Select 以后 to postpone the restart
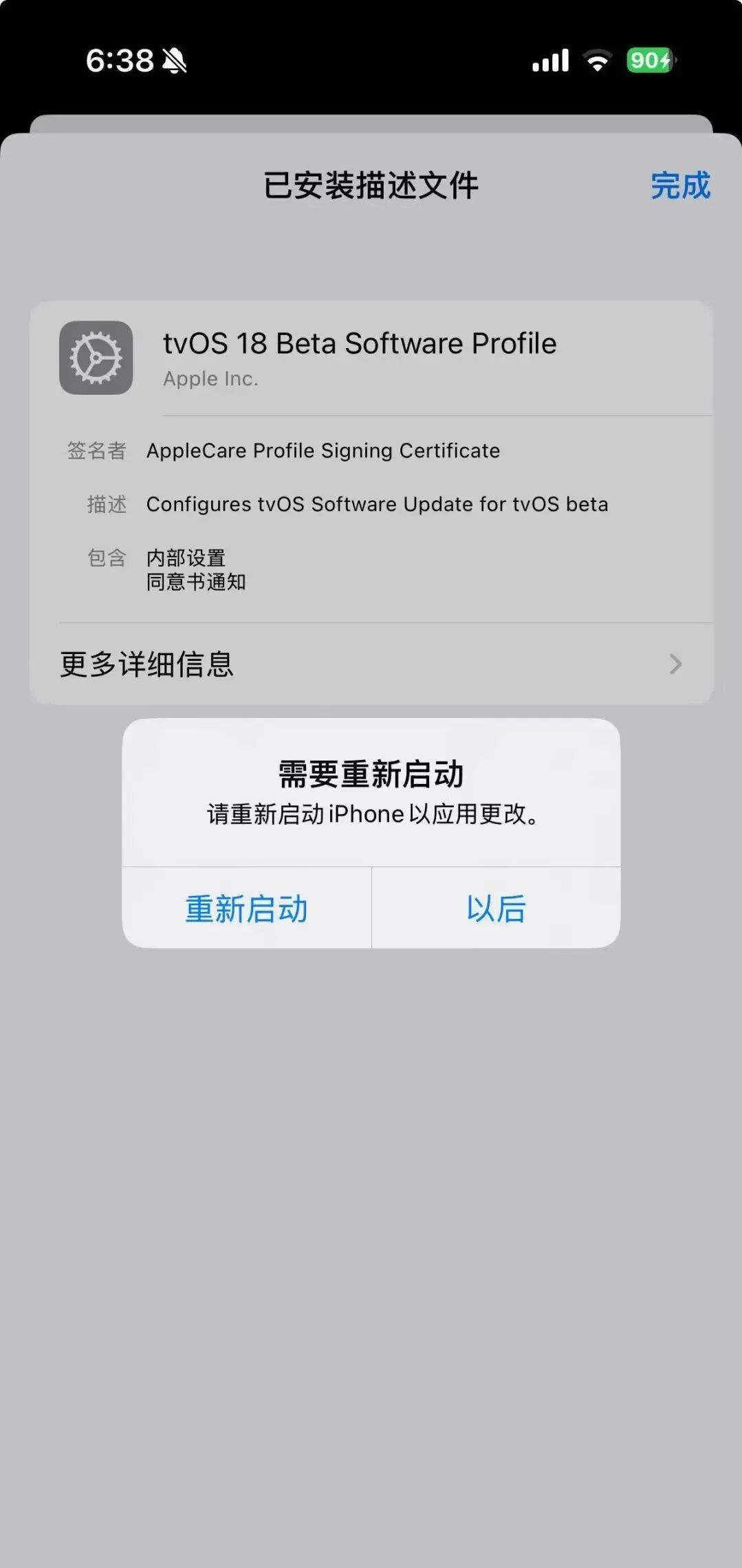742x1568 pixels. point(495,909)
